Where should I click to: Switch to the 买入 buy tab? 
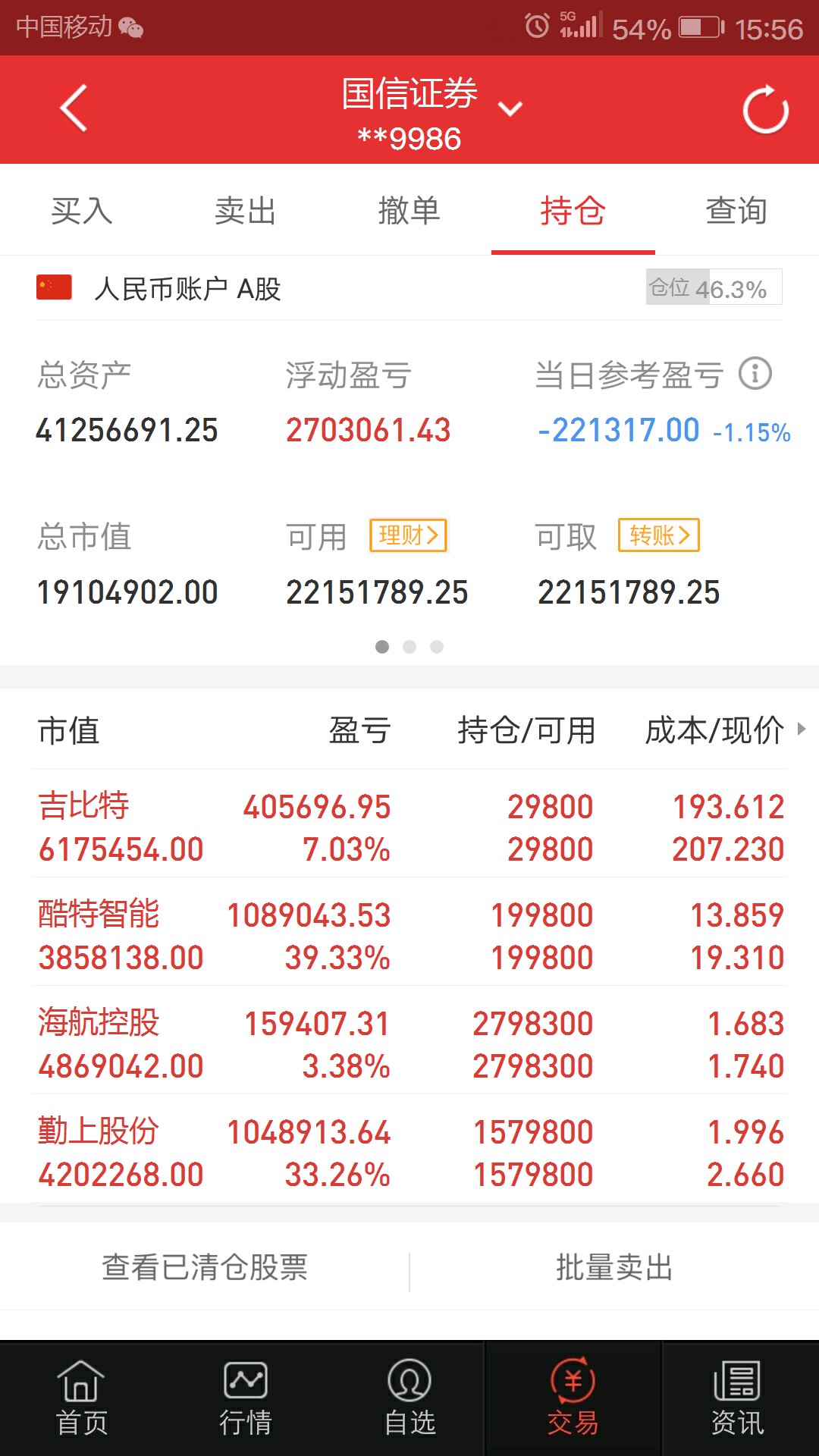coord(82,211)
